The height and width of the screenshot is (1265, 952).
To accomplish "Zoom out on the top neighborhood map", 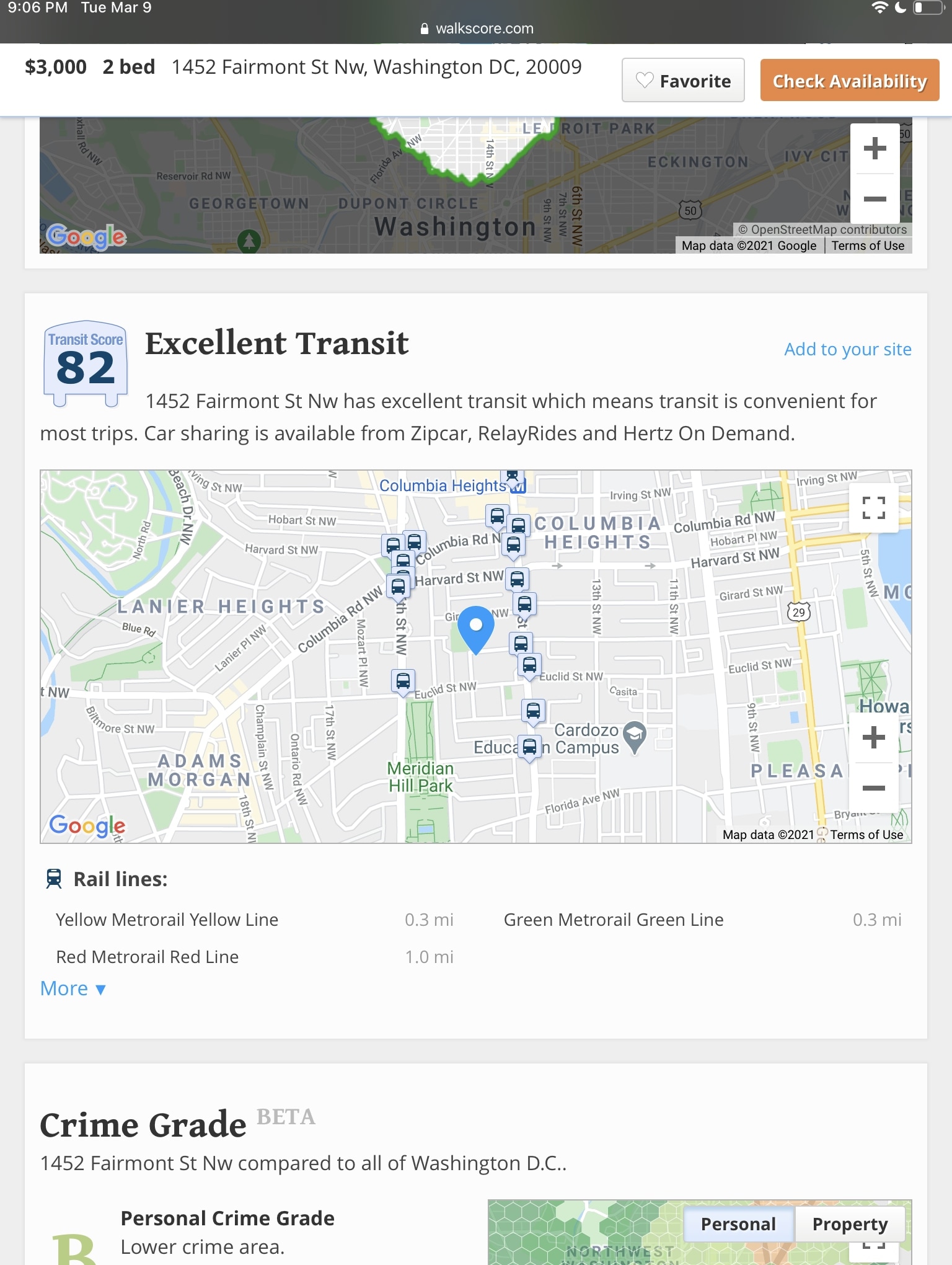I will pos(875,198).
